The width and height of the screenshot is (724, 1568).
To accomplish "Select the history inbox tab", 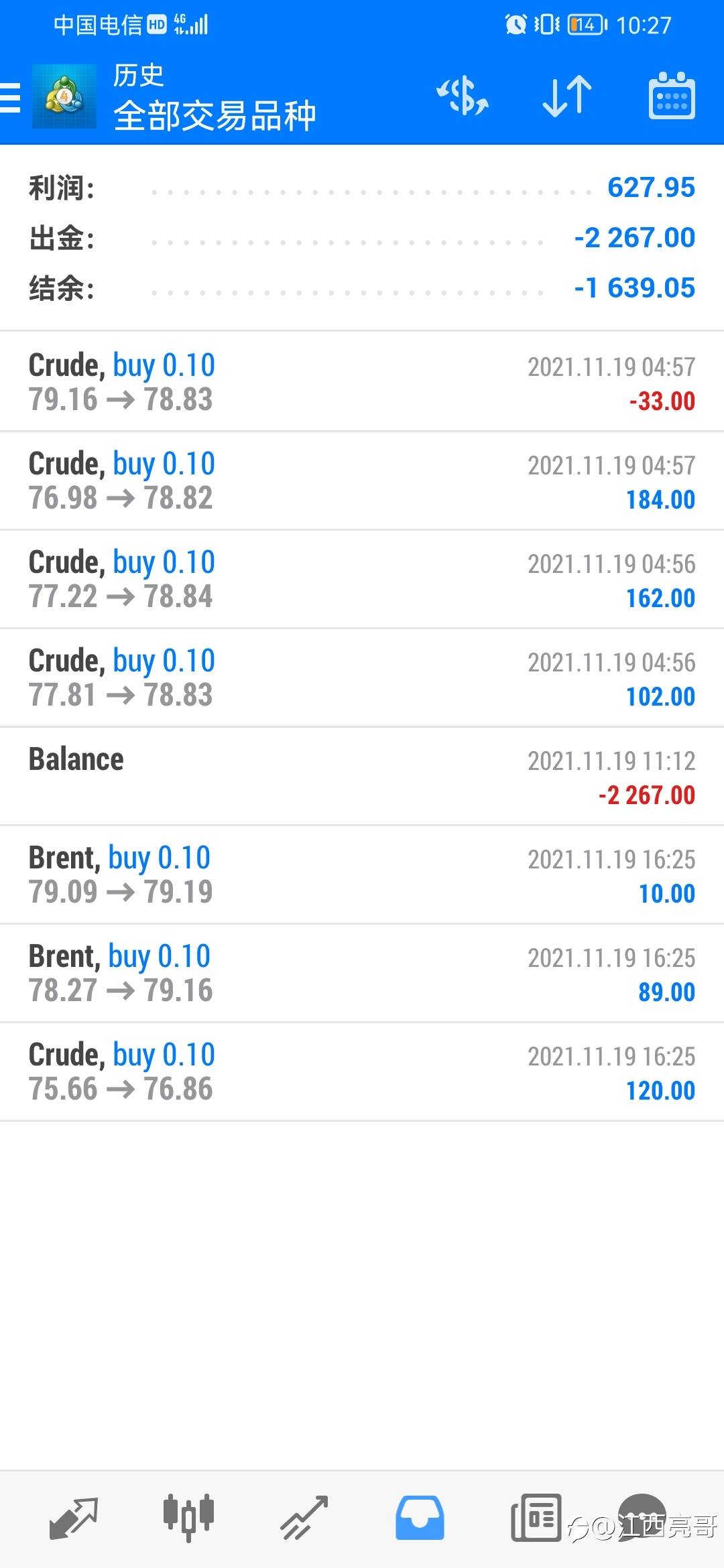I will pyautogui.click(x=420, y=1518).
